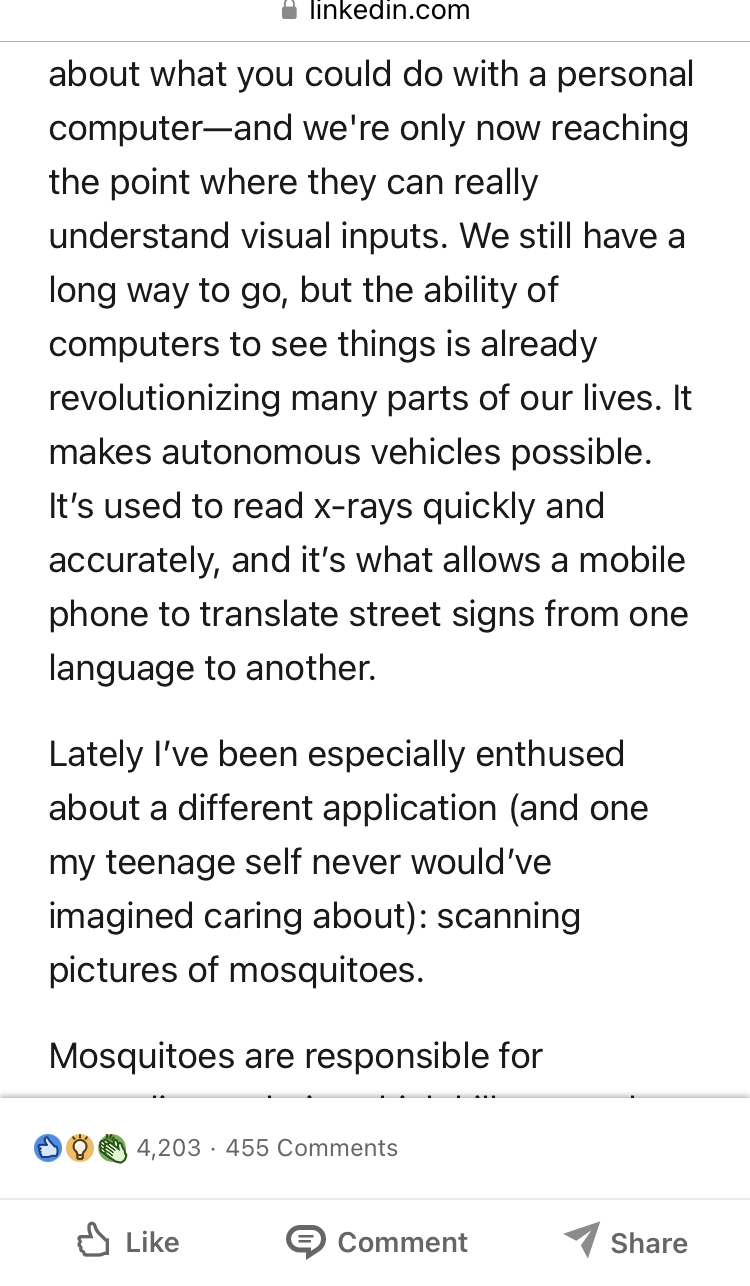View the 4,203 reactions list
The width and height of the screenshot is (750, 1286).
click(x=117, y=1148)
